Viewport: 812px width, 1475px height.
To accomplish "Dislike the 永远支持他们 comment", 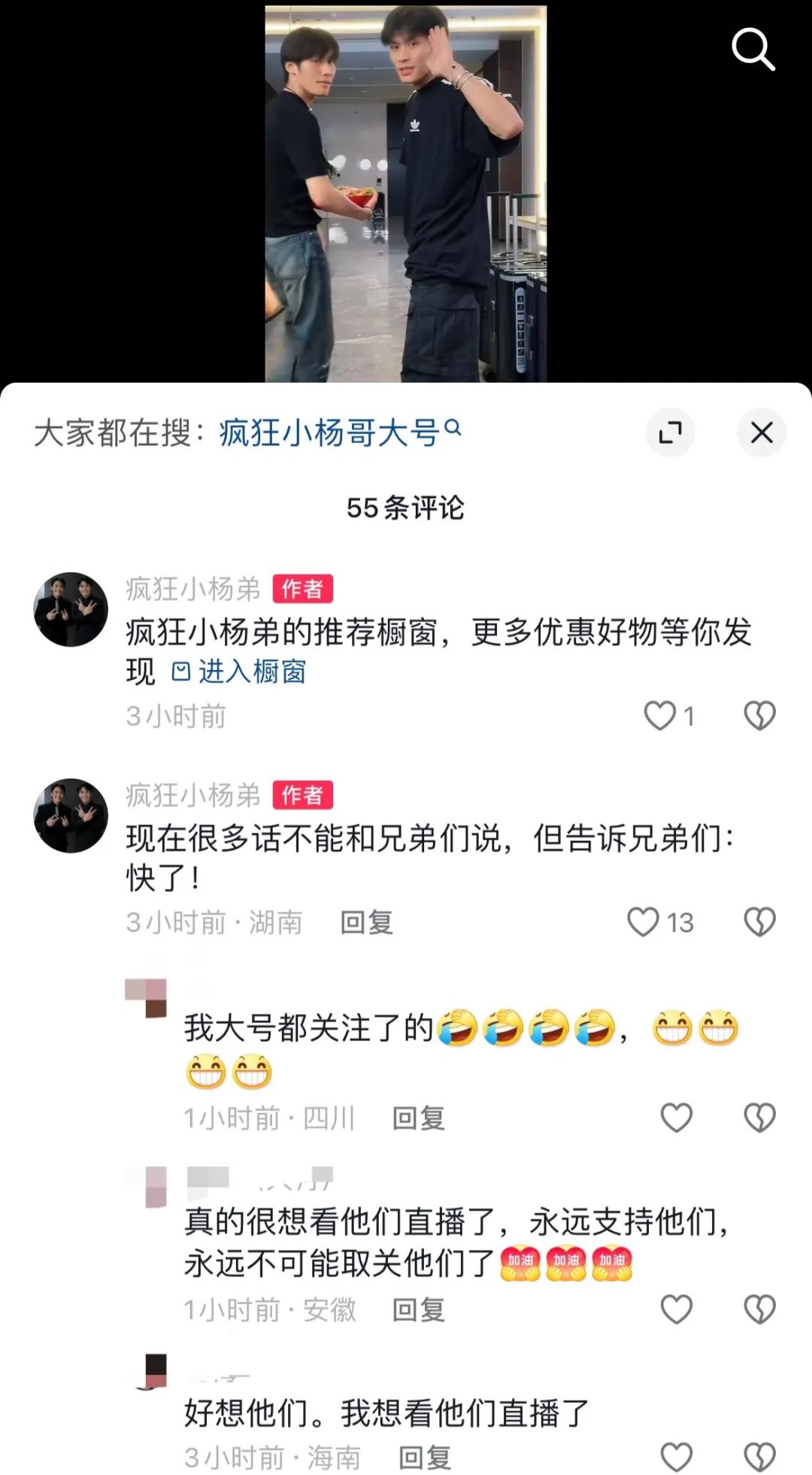I will [x=759, y=1310].
